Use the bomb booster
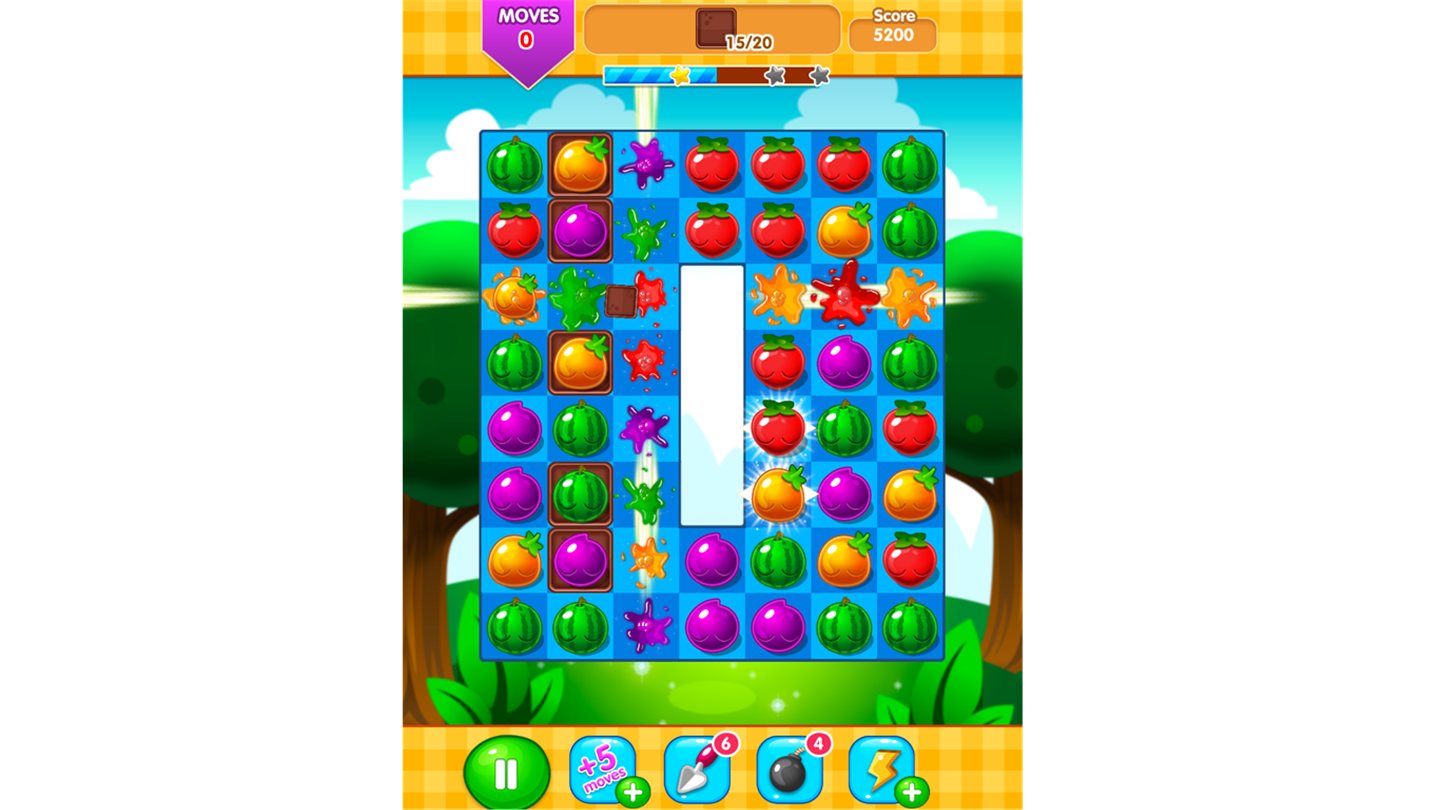 point(790,770)
